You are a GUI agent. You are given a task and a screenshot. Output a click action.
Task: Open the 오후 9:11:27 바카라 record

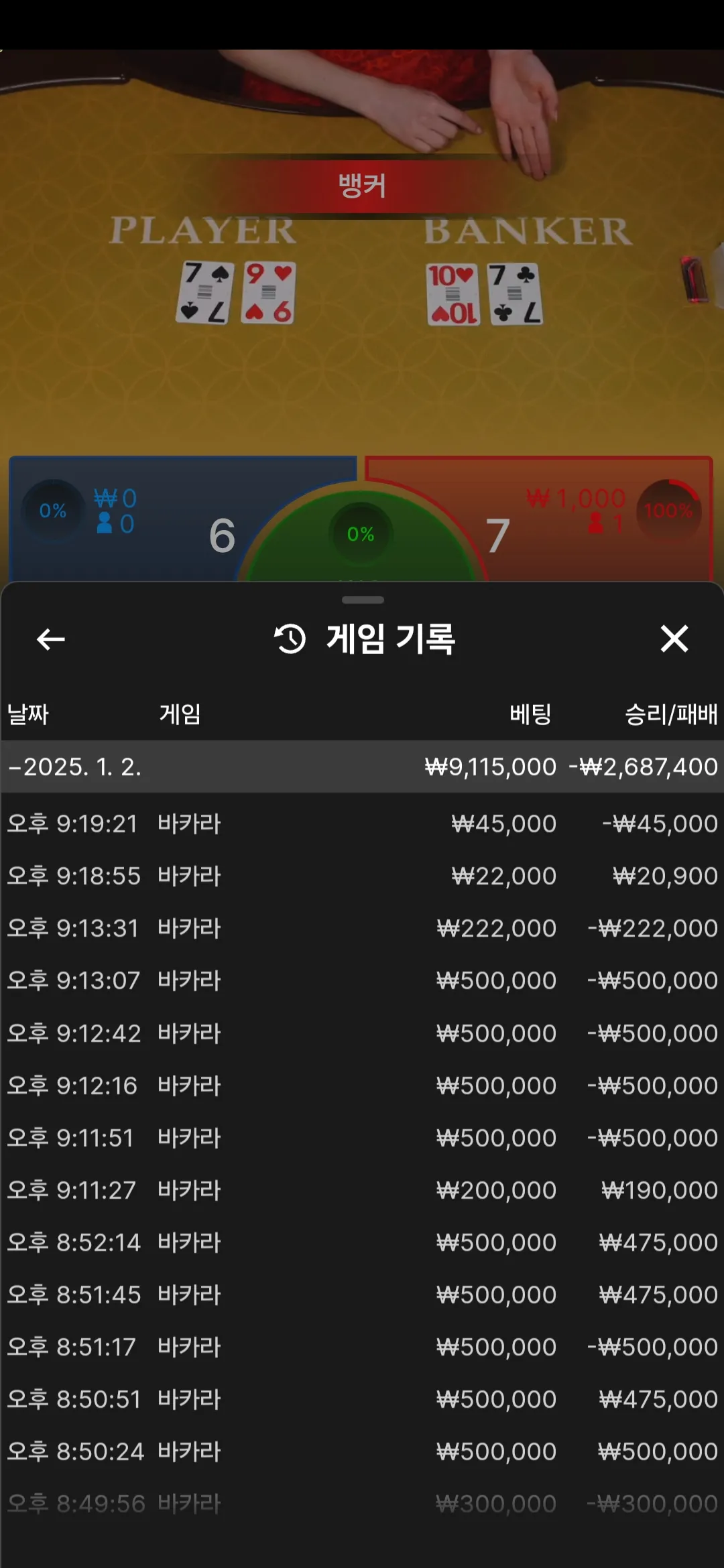pyautogui.click(x=362, y=1190)
